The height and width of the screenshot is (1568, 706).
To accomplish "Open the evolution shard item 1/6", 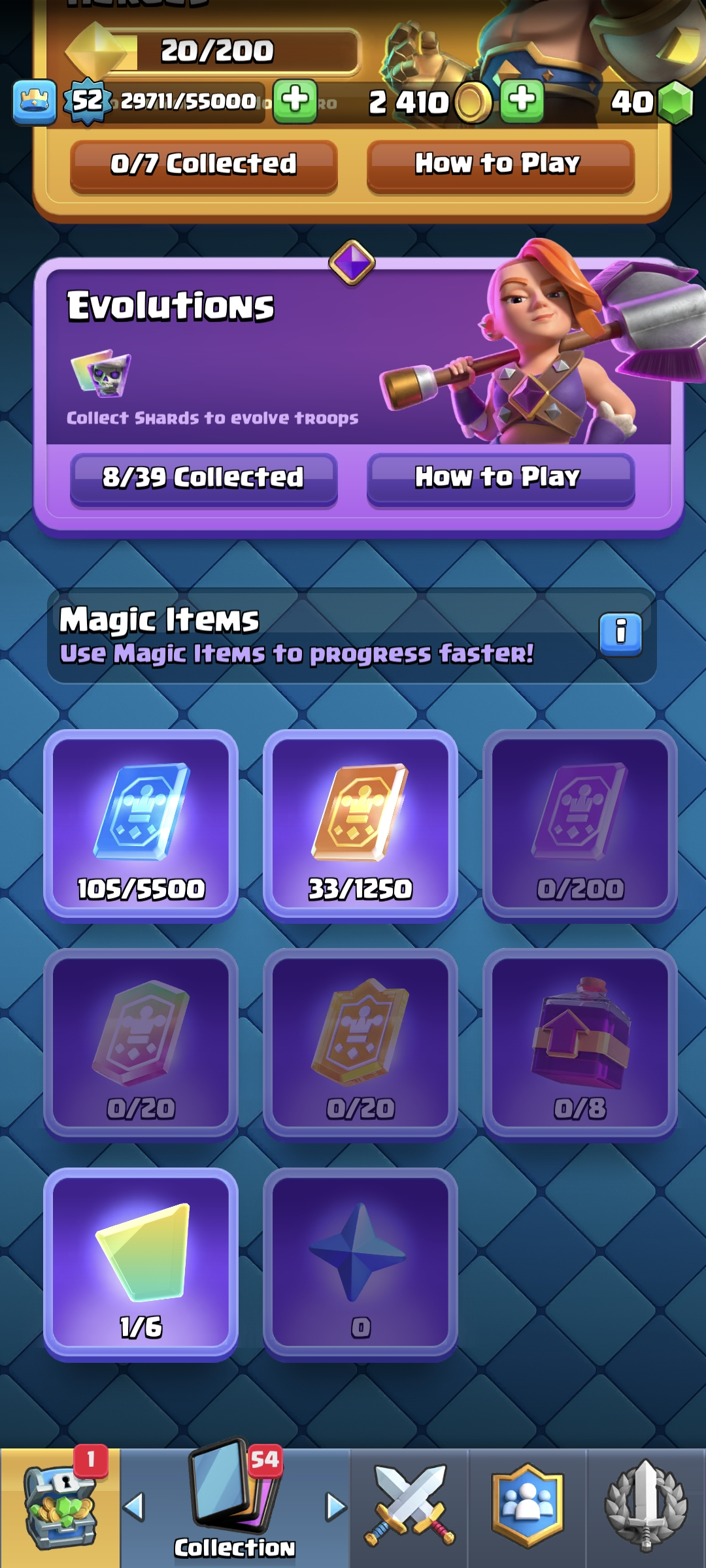I will (141, 1264).
